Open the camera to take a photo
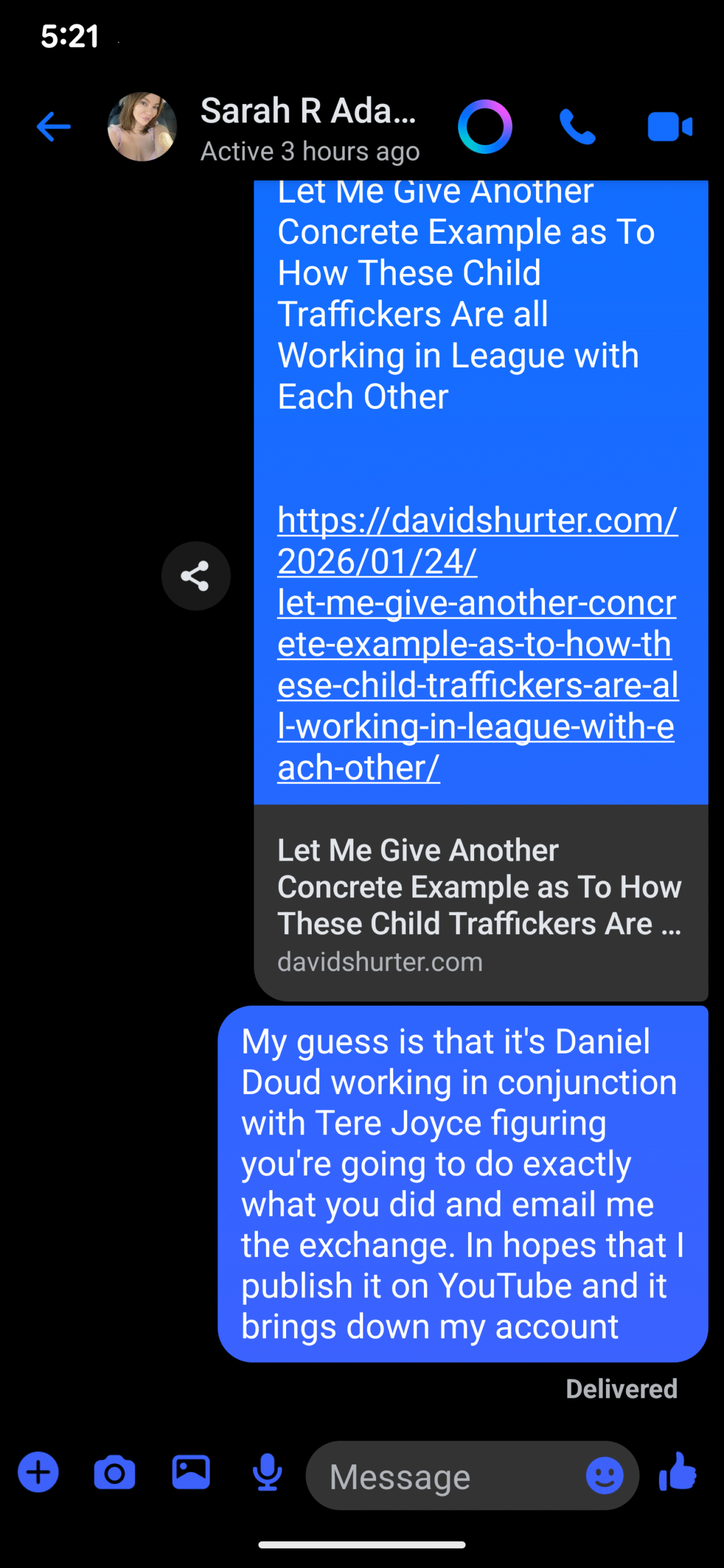This screenshot has height=1568, width=724. click(x=115, y=1472)
